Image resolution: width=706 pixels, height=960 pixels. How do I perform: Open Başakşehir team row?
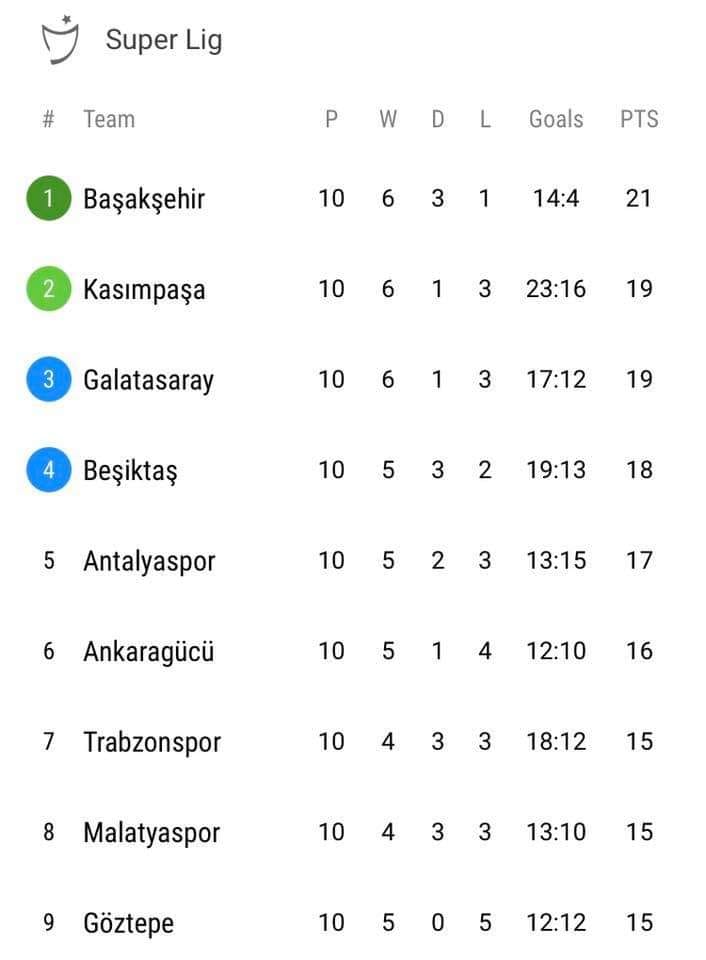coord(353,198)
